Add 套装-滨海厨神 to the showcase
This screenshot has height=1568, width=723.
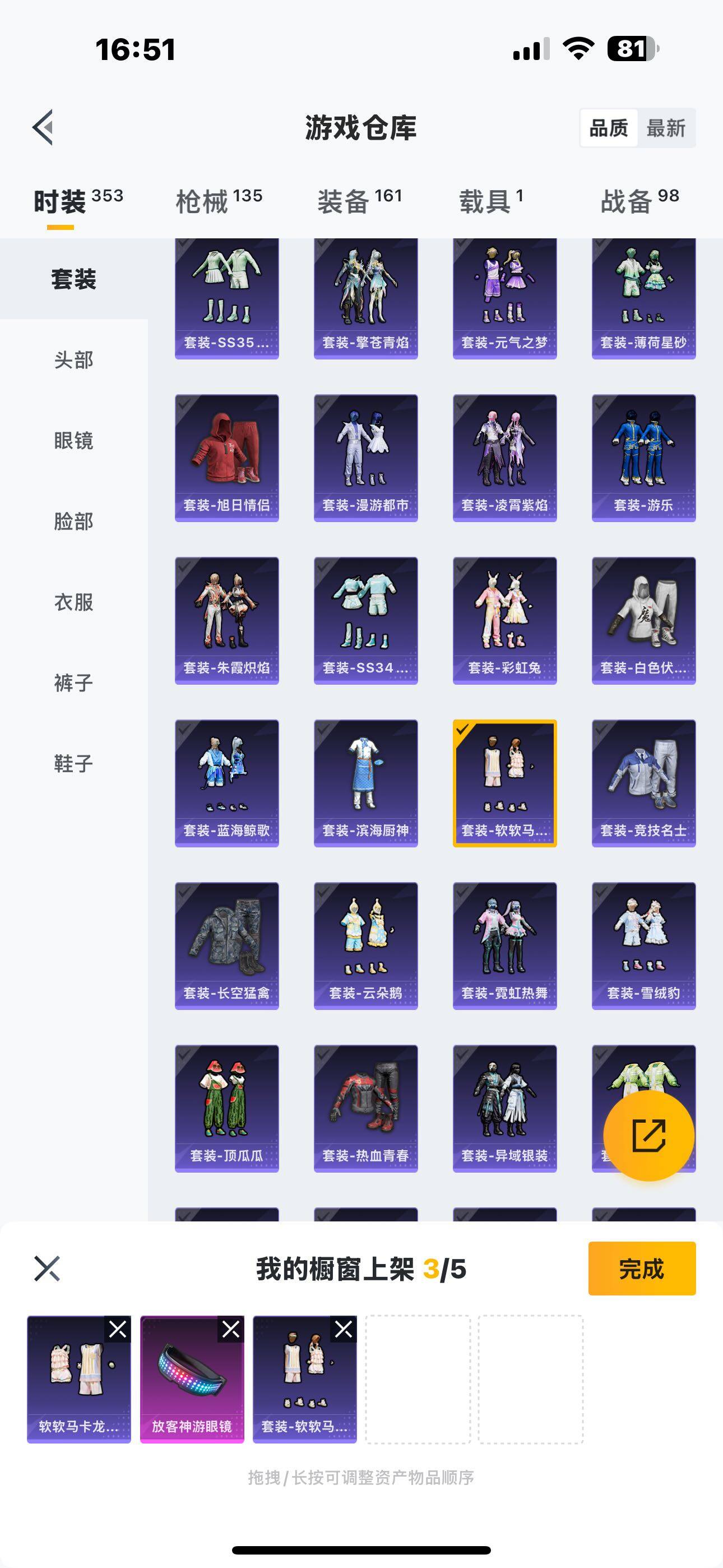pyautogui.click(x=365, y=783)
